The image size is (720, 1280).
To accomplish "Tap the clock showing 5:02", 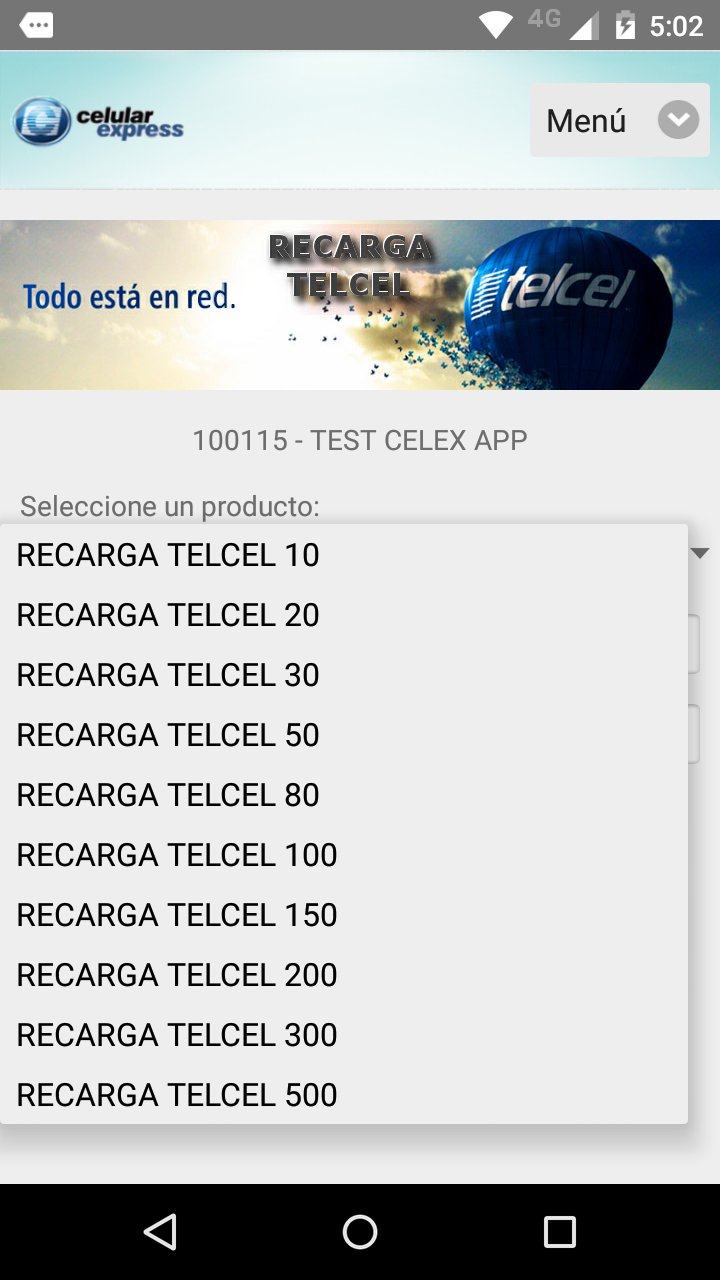I will click(x=675, y=25).
